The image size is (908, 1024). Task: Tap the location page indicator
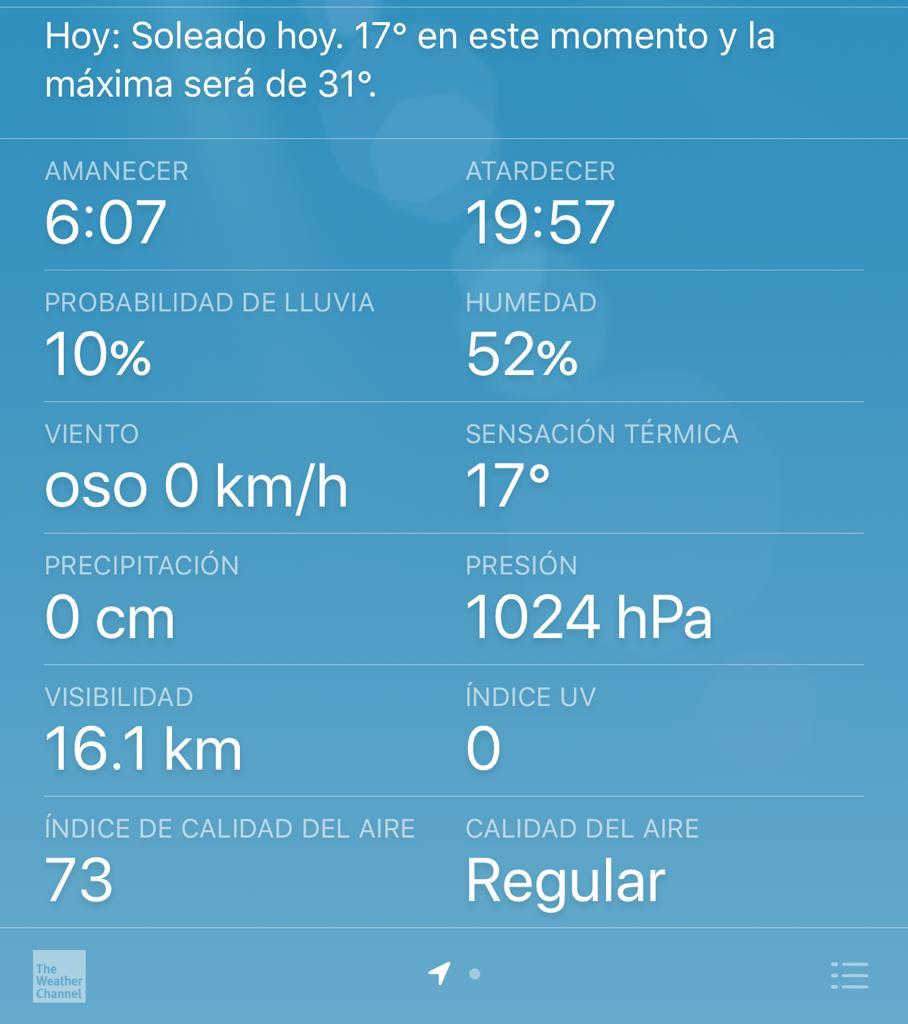[440, 973]
